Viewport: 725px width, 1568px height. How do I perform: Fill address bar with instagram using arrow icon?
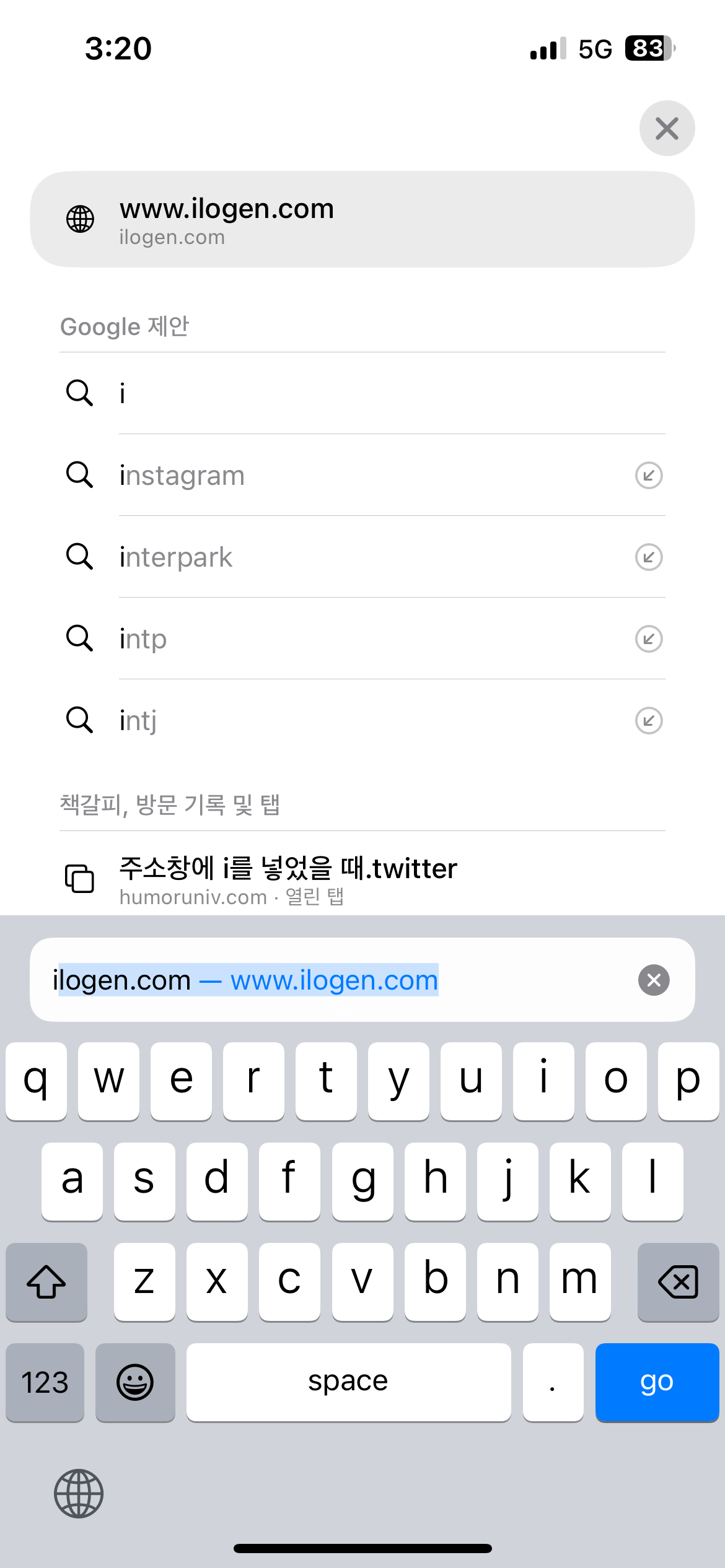649,476
